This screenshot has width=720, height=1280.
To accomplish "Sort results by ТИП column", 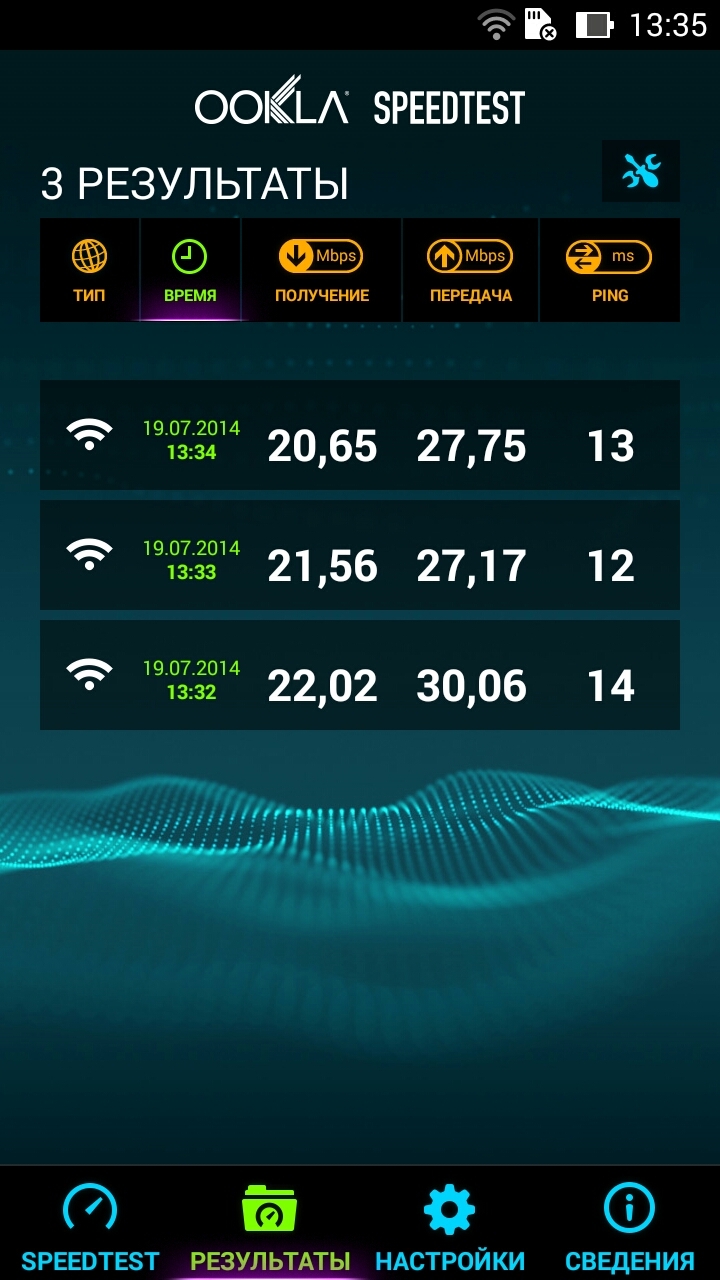I will pos(89,270).
